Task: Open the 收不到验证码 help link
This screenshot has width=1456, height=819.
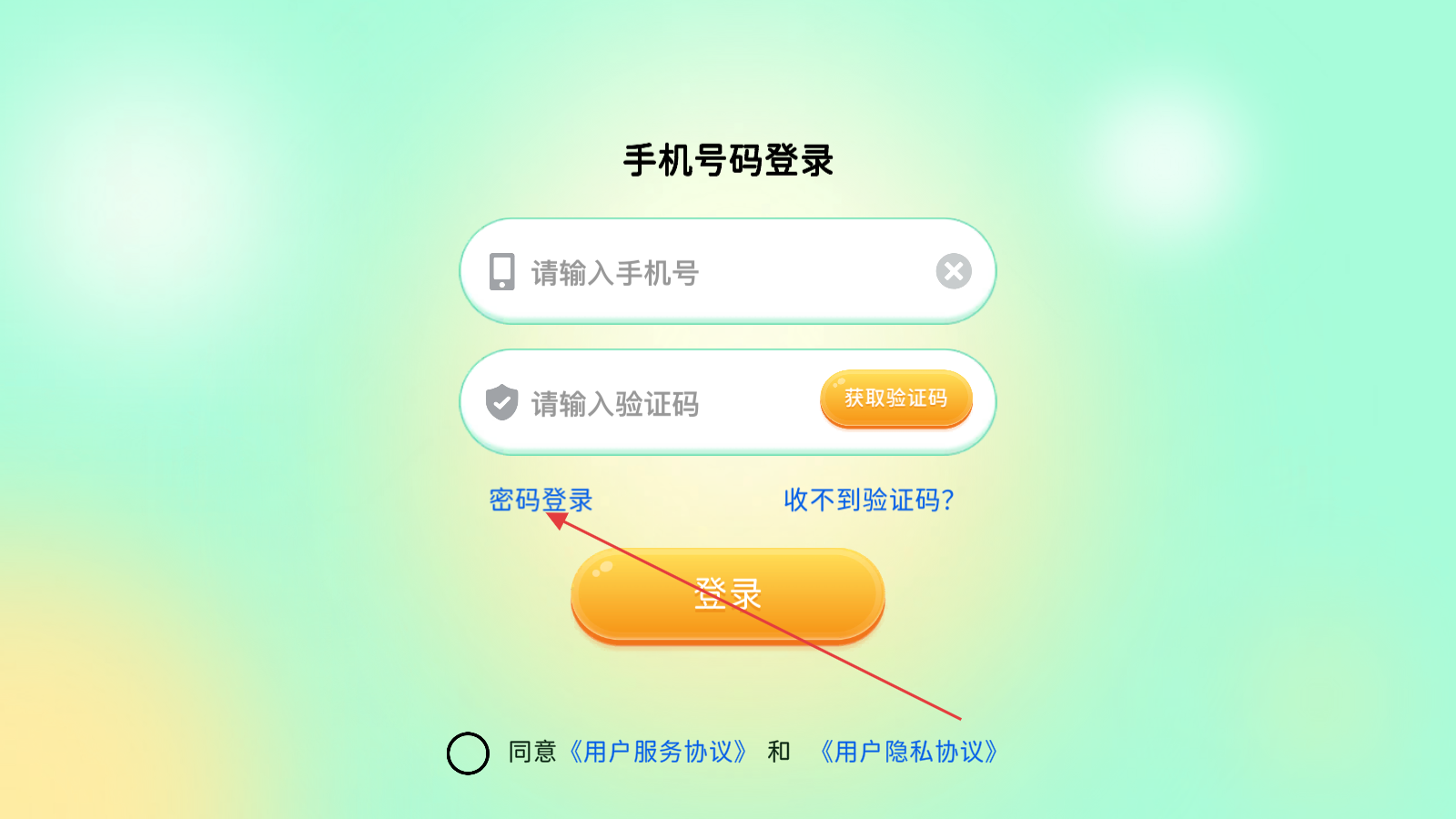Action: 869,500
